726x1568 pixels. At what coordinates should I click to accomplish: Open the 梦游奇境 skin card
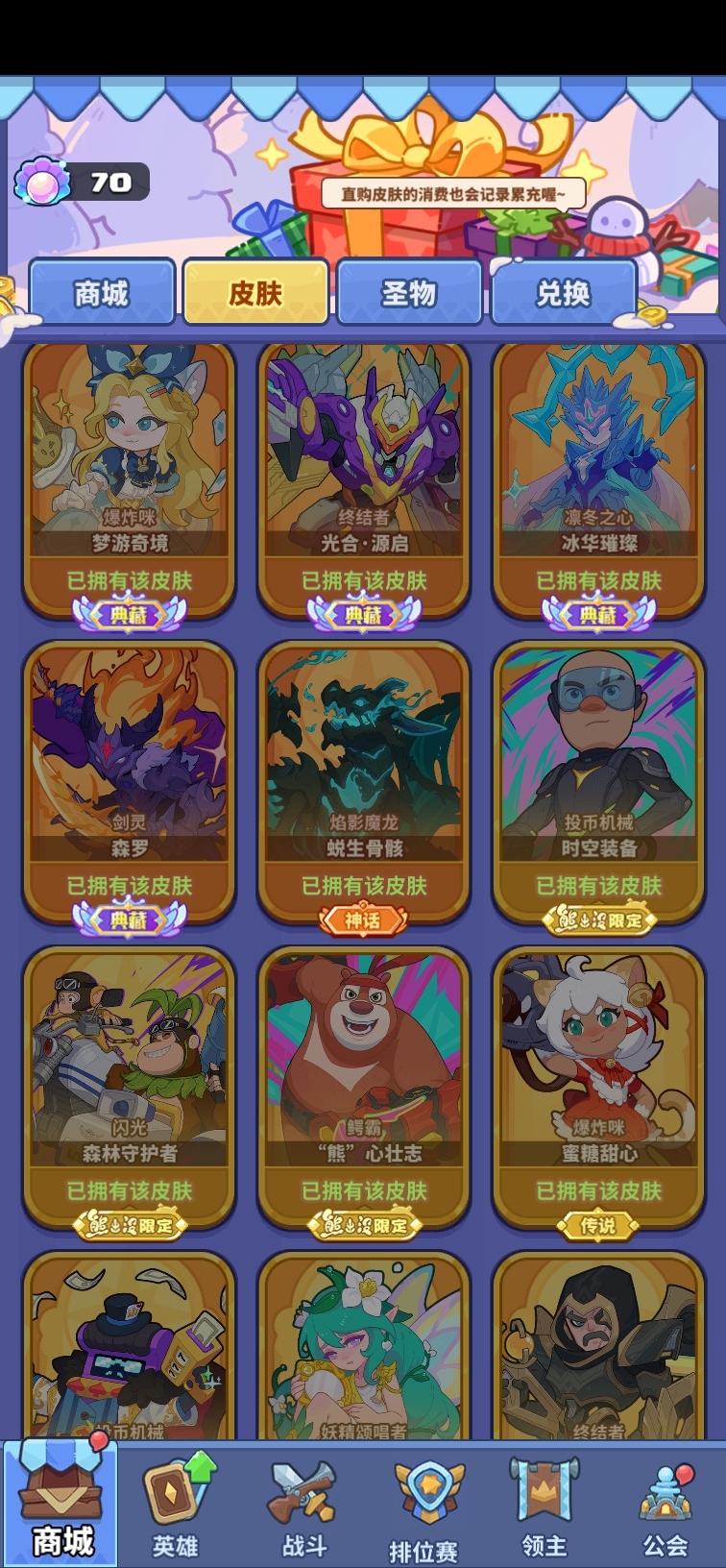coord(130,471)
